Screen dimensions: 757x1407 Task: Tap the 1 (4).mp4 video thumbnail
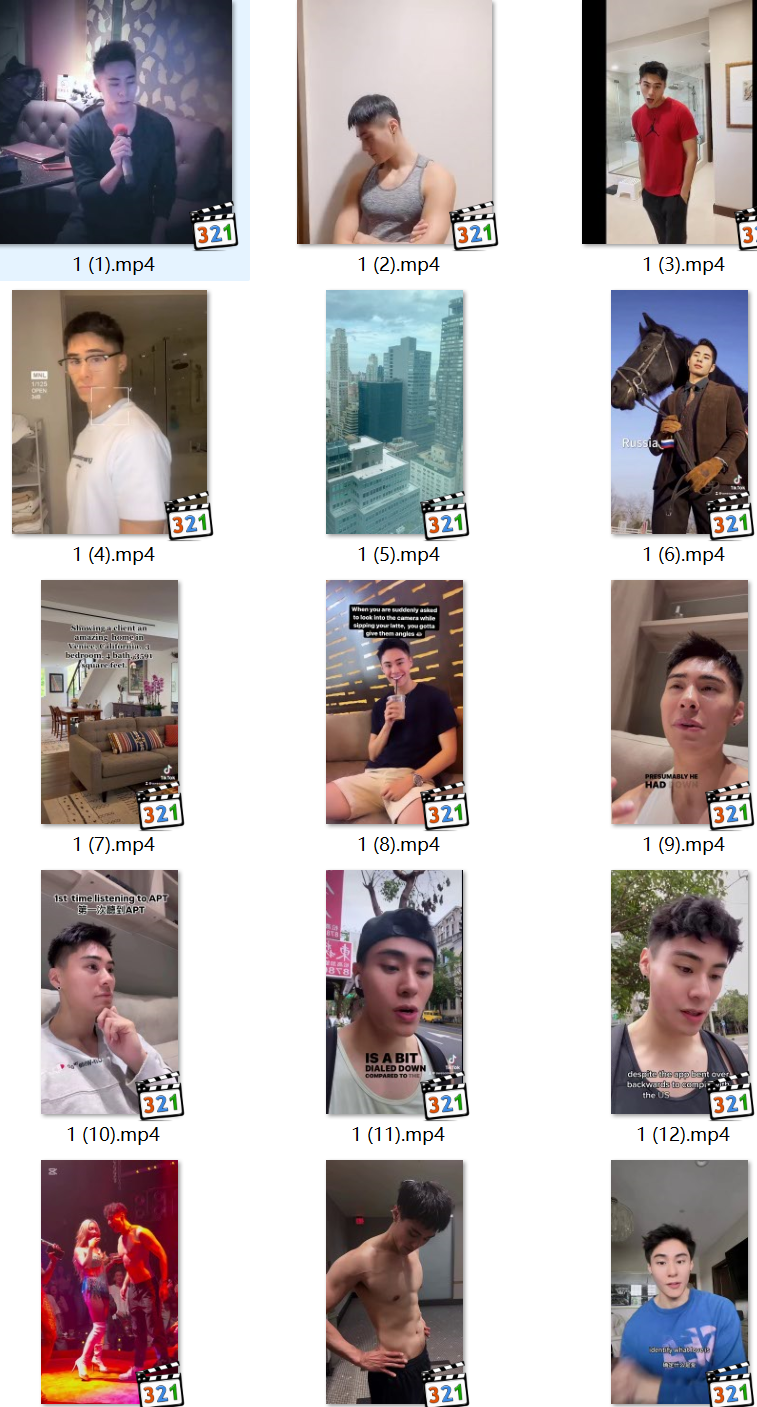[x=109, y=412]
